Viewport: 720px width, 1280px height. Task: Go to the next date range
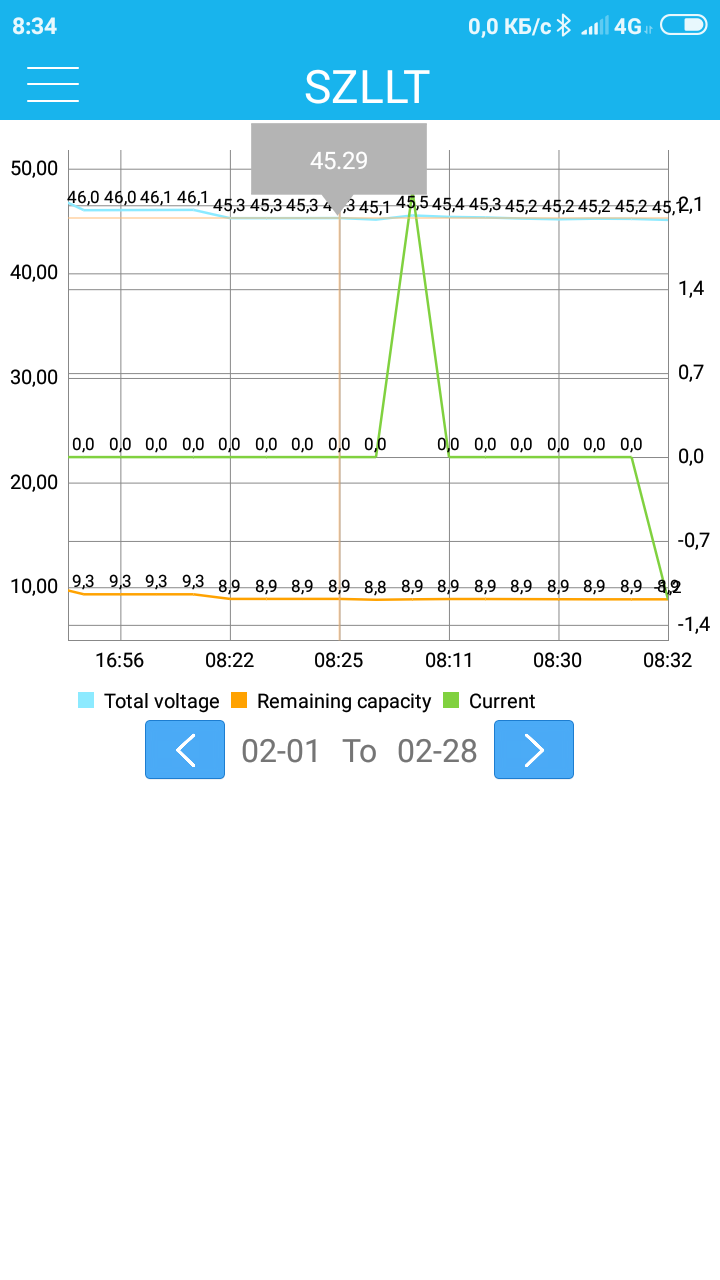point(534,749)
